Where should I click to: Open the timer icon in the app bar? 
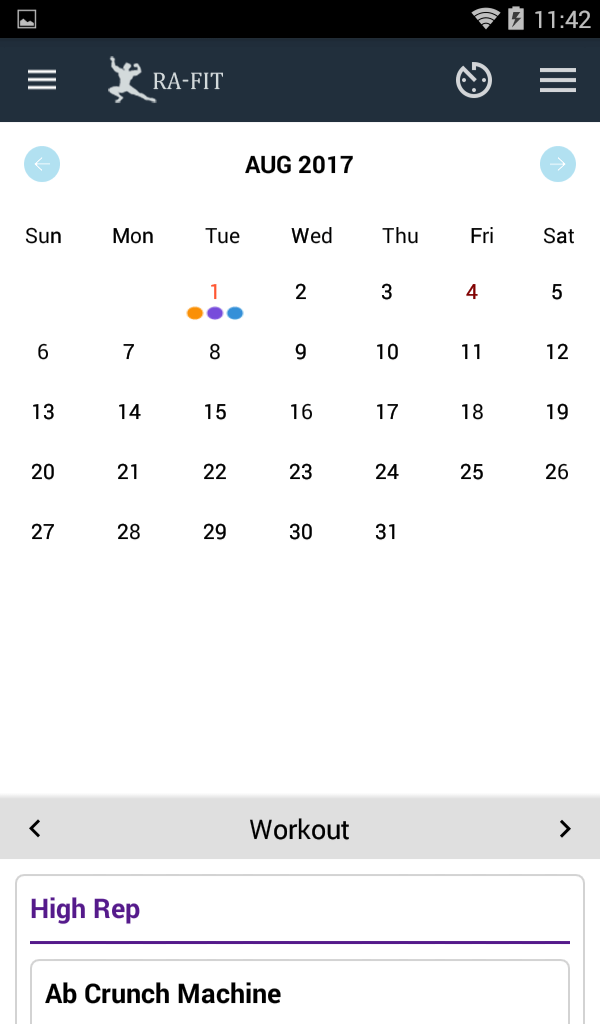tap(474, 81)
